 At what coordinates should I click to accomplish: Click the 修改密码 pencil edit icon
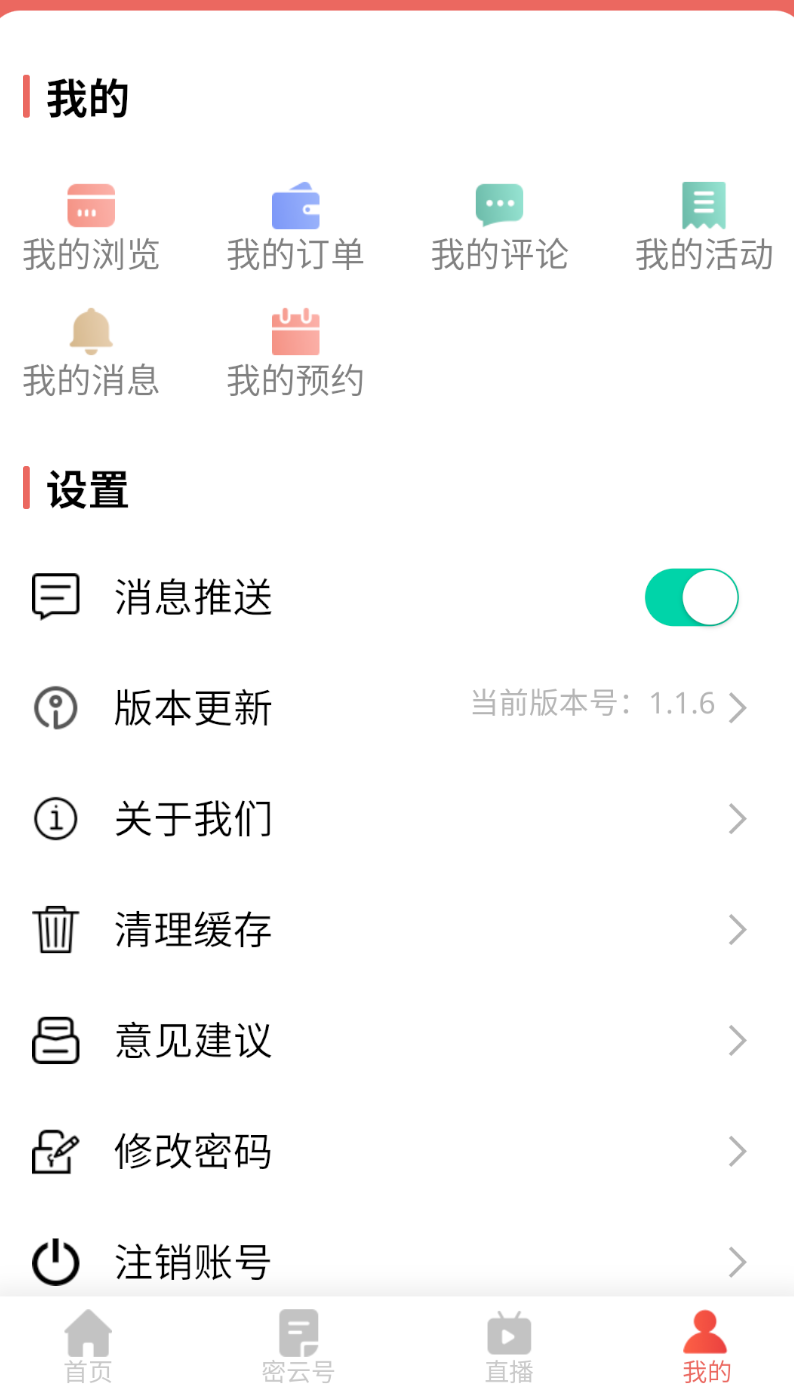click(x=55, y=1151)
